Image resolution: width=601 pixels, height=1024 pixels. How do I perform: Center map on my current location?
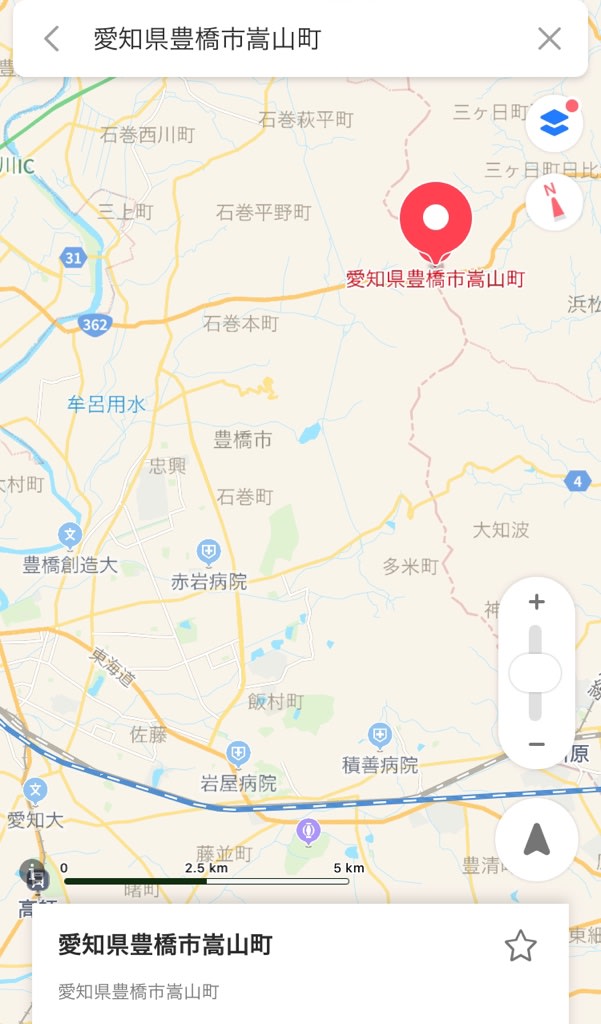click(536, 840)
